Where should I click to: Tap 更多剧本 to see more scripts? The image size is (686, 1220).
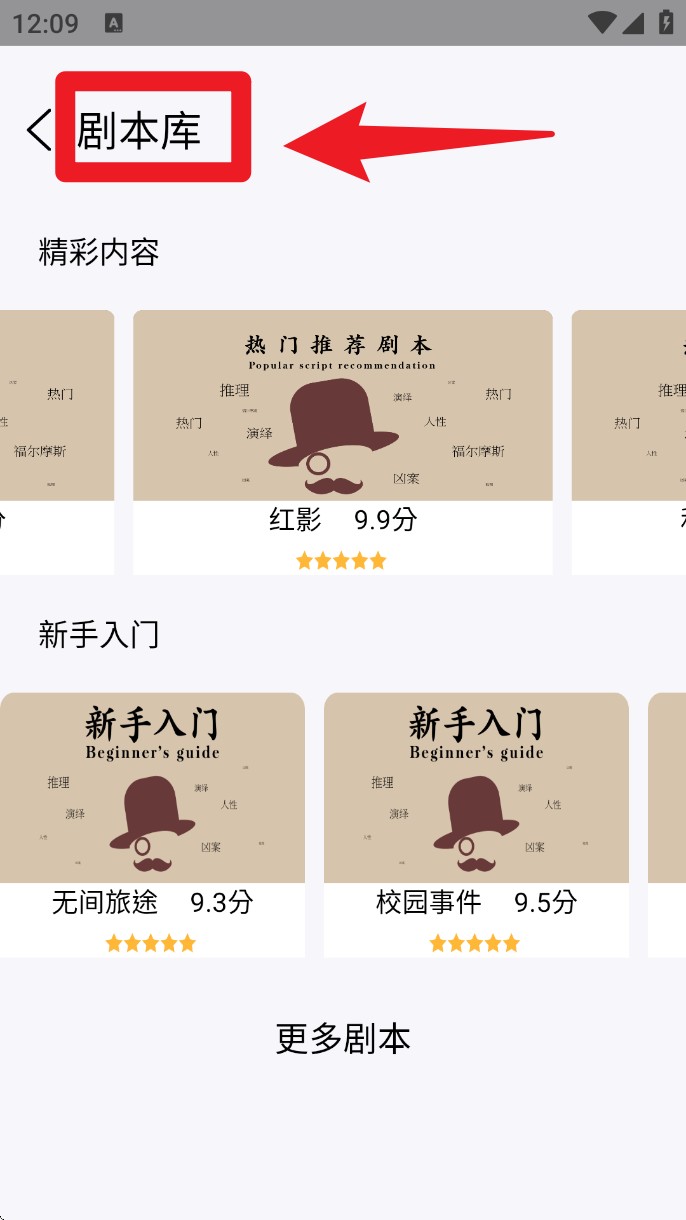coord(343,1039)
